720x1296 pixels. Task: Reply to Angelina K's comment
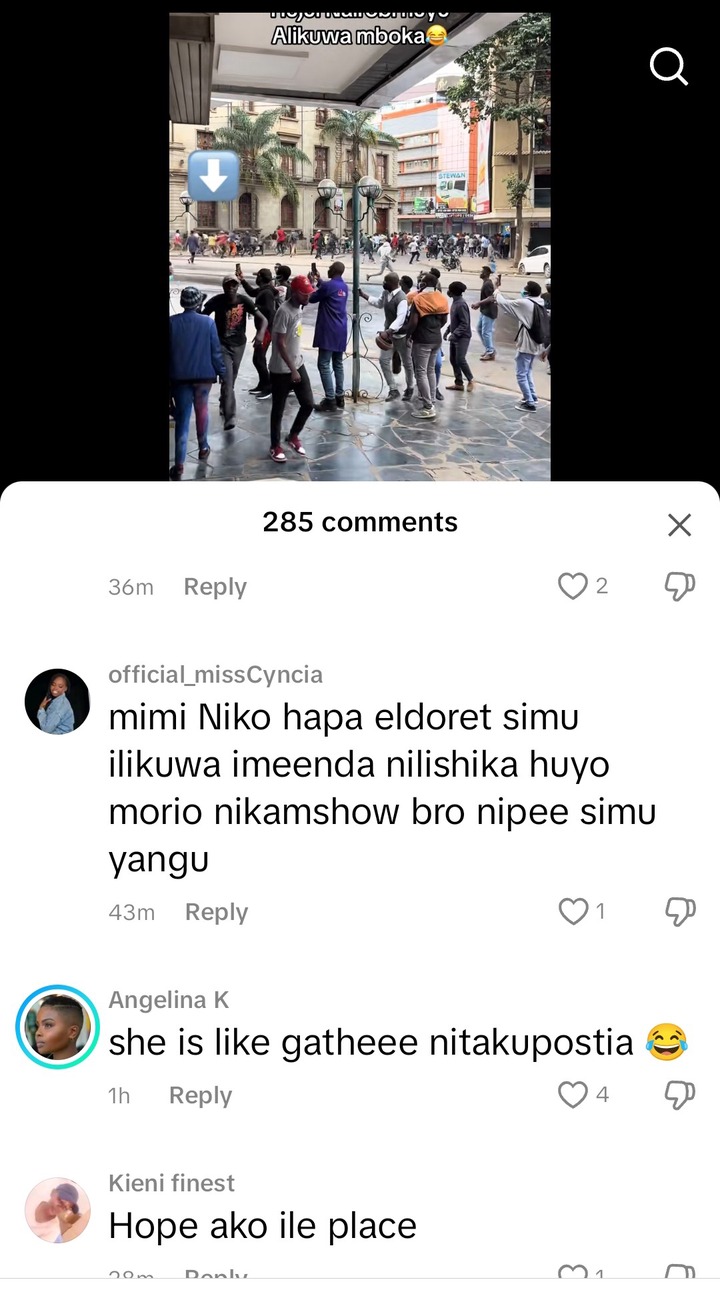point(200,1096)
